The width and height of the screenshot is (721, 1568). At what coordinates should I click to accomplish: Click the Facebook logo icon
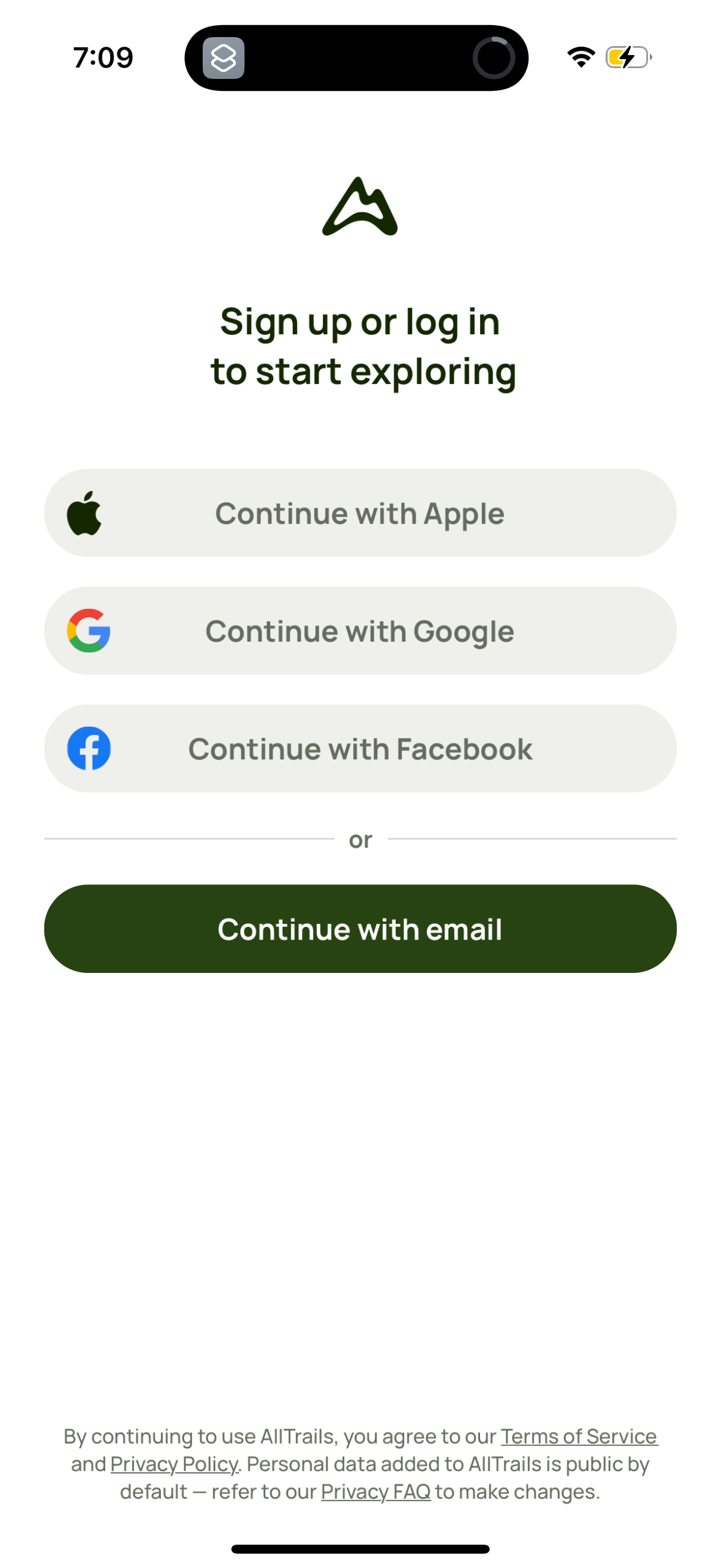pos(87,749)
